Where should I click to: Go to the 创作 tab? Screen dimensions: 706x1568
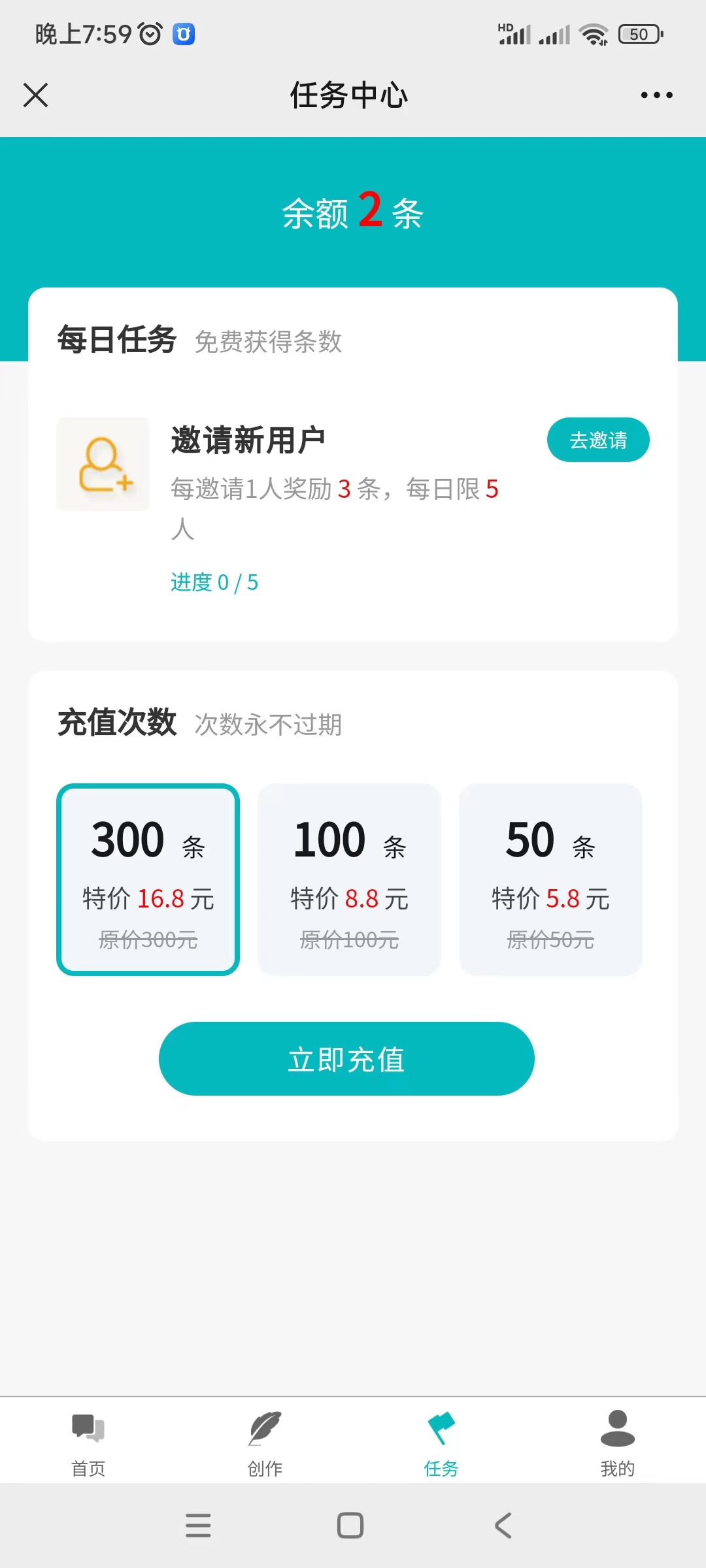[265, 1444]
